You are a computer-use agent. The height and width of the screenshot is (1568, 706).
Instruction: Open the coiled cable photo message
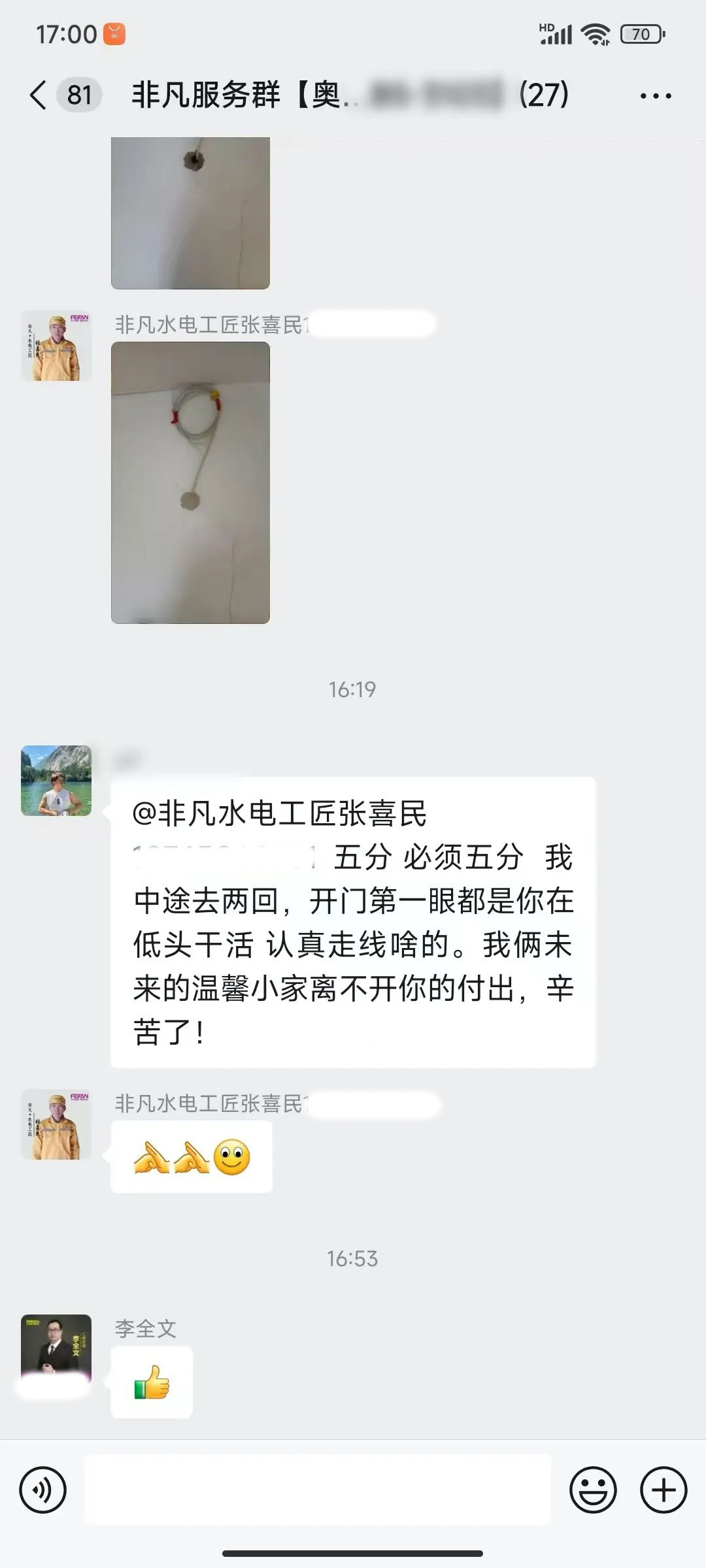[x=190, y=482]
